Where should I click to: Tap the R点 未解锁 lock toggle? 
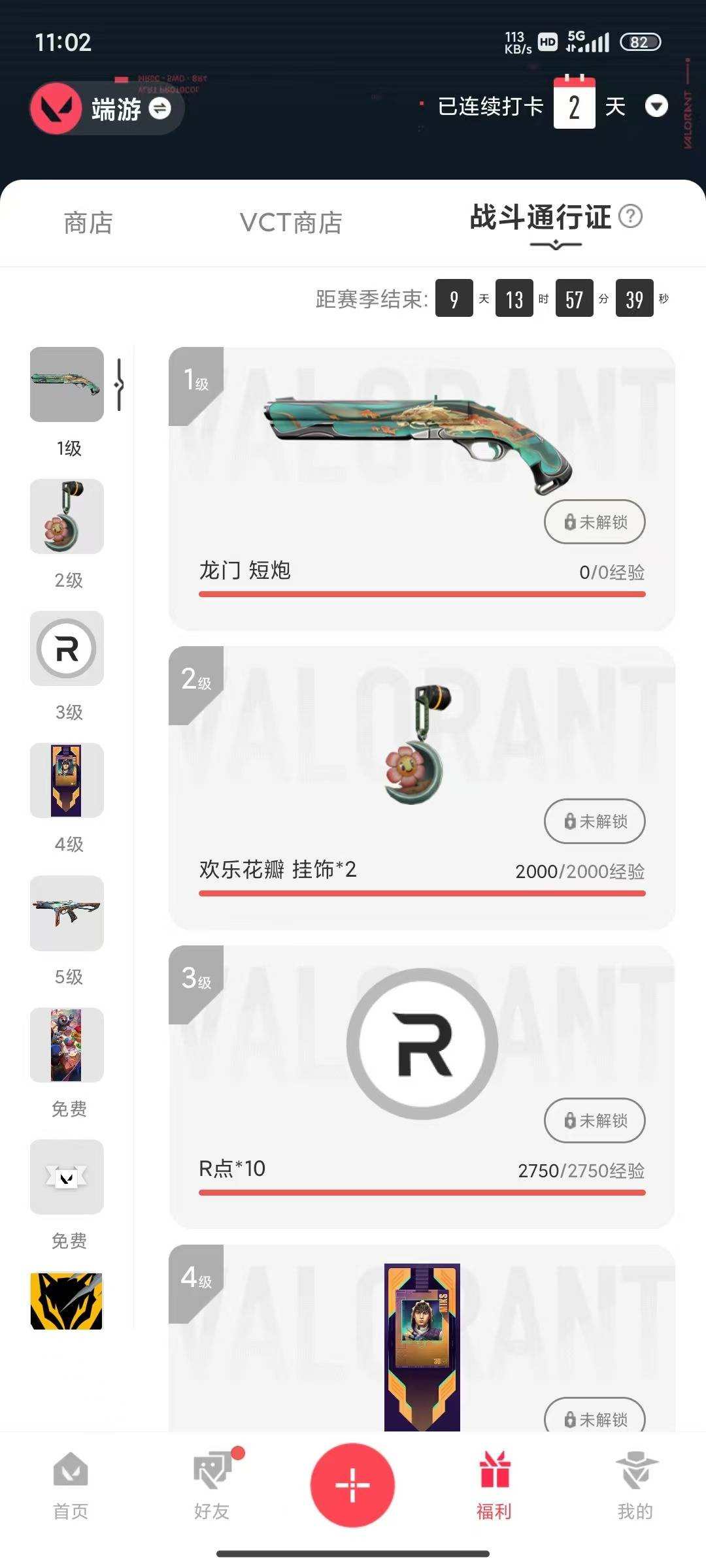pos(595,1120)
